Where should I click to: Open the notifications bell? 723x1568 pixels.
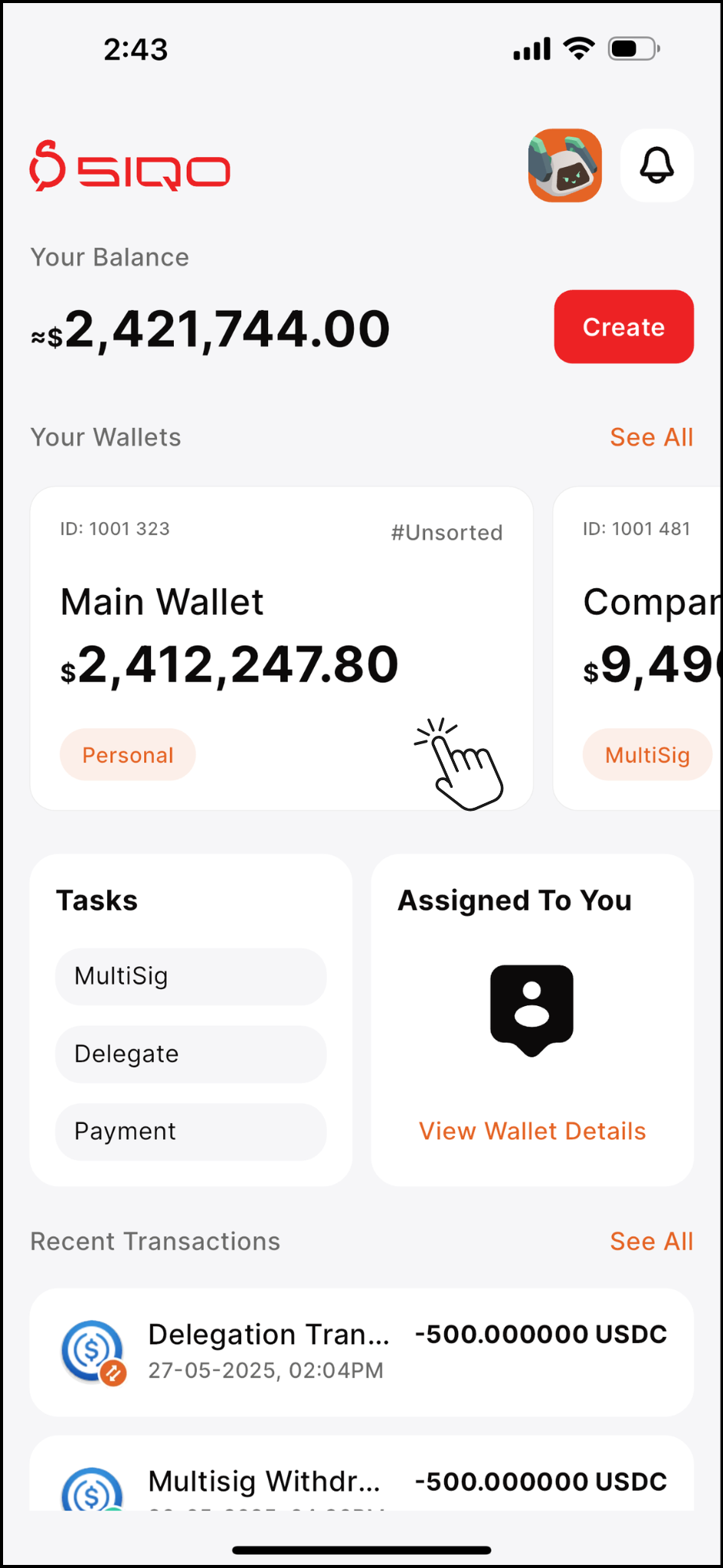tap(656, 165)
